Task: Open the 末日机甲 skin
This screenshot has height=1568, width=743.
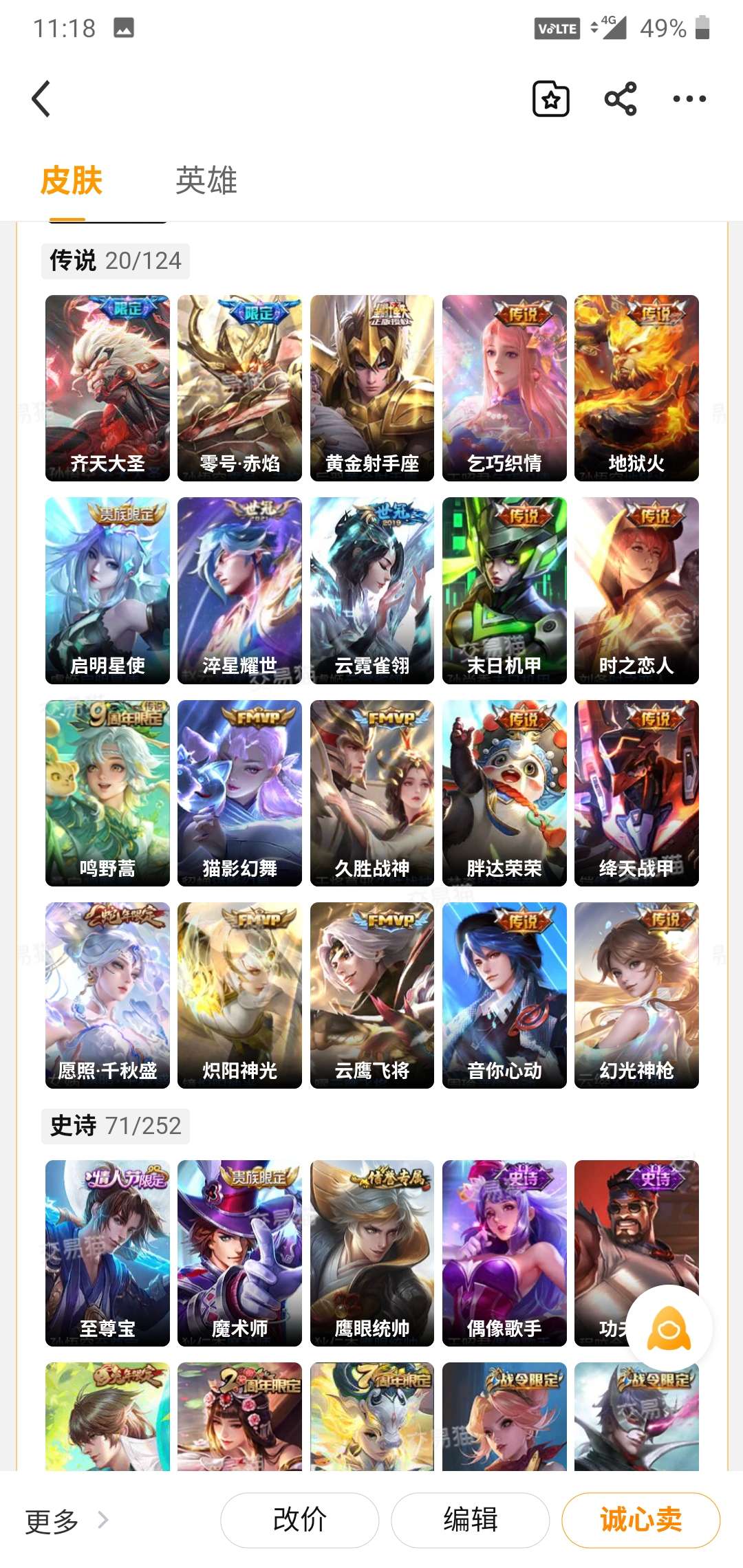Action: (504, 590)
